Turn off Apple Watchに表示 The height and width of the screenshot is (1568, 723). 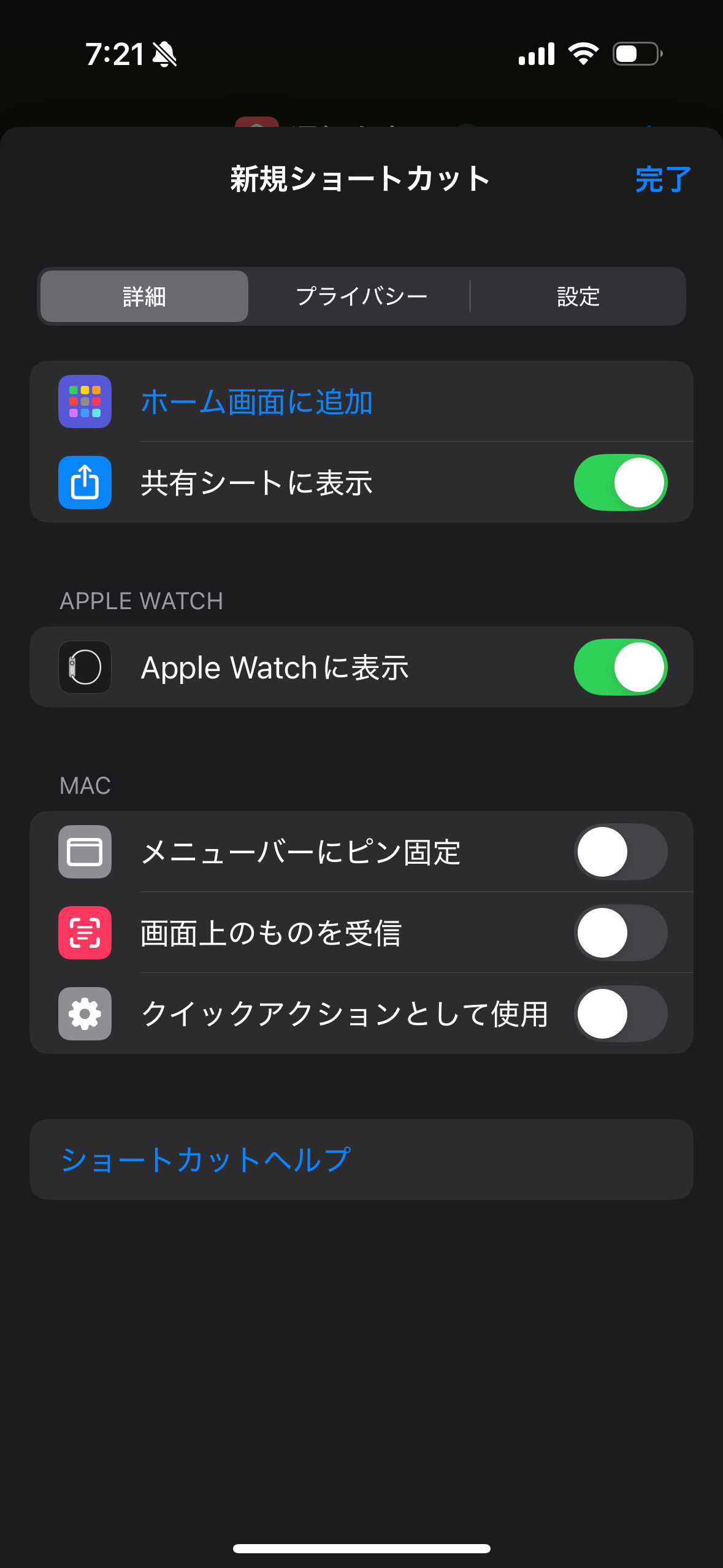click(x=621, y=667)
